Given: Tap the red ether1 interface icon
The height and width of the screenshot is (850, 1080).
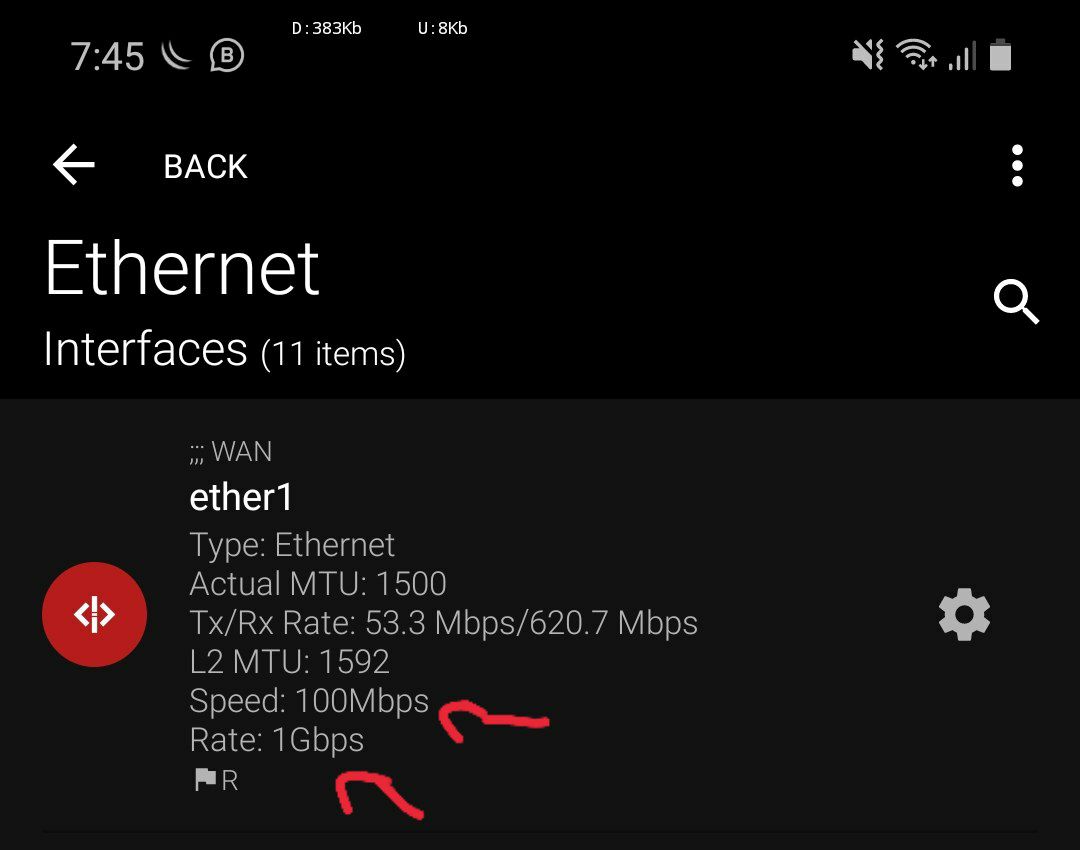Looking at the screenshot, I should (94, 614).
